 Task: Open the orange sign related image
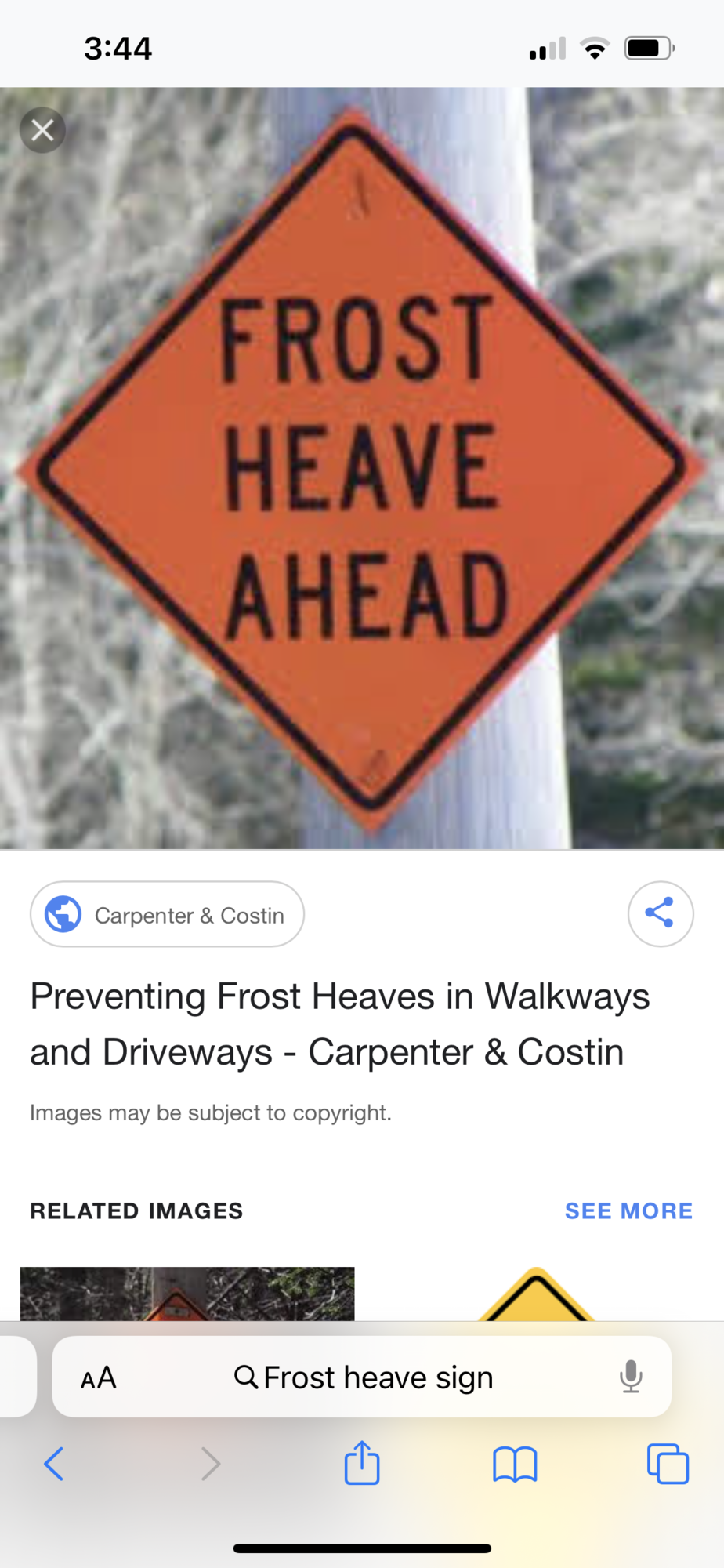(187, 1294)
